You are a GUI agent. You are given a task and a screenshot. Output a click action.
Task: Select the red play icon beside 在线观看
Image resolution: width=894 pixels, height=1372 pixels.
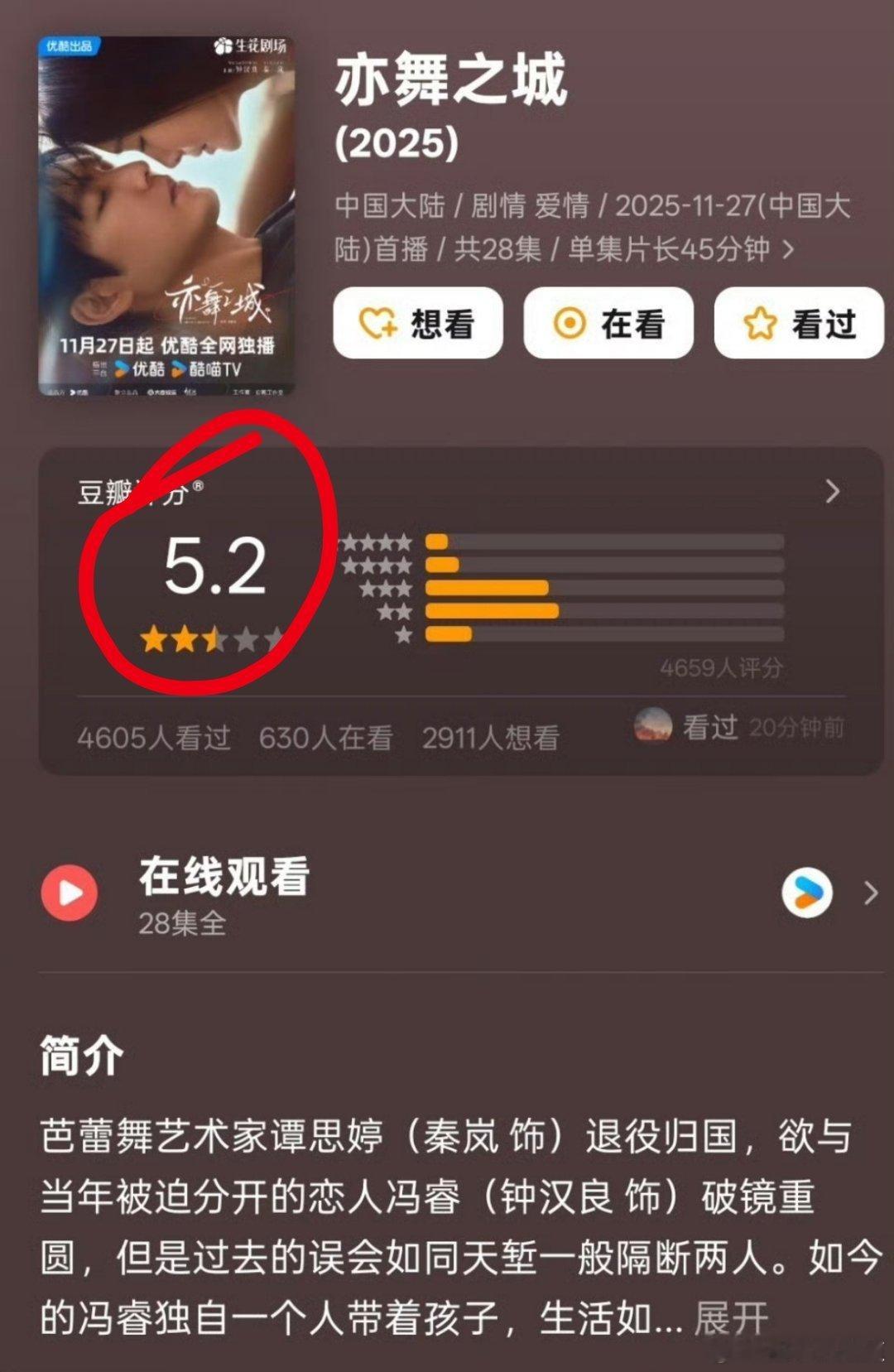coord(70,893)
